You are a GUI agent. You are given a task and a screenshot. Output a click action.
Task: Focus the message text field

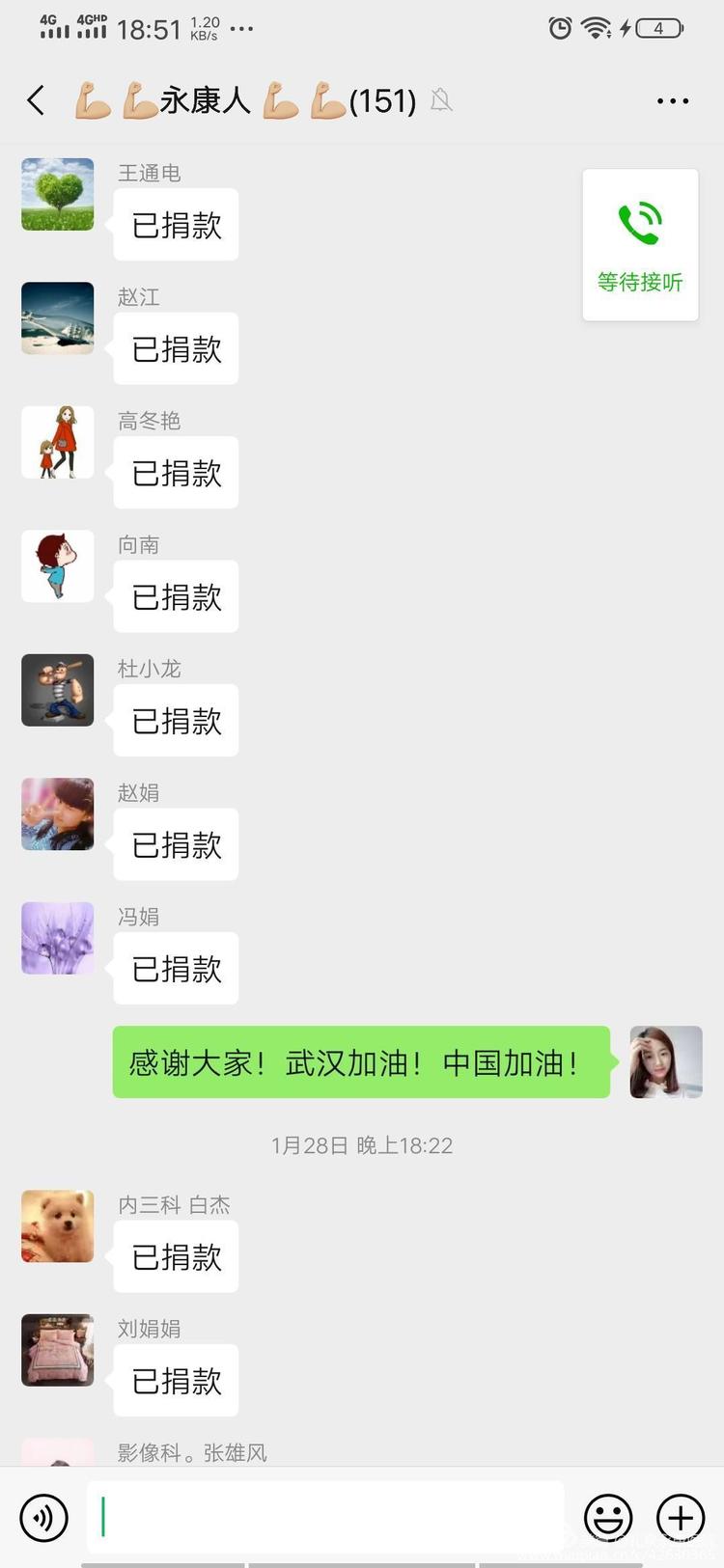(325, 1517)
